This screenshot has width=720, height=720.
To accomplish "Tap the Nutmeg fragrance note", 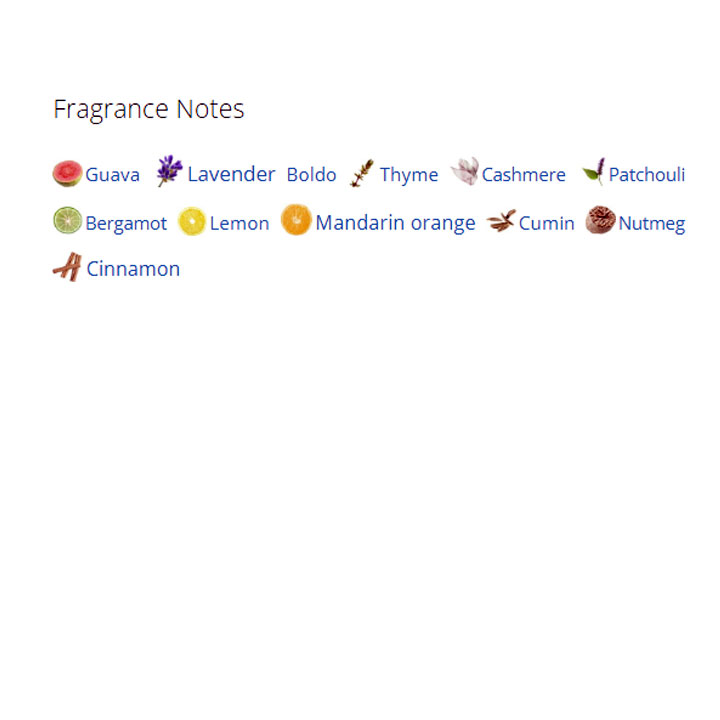I will click(651, 224).
